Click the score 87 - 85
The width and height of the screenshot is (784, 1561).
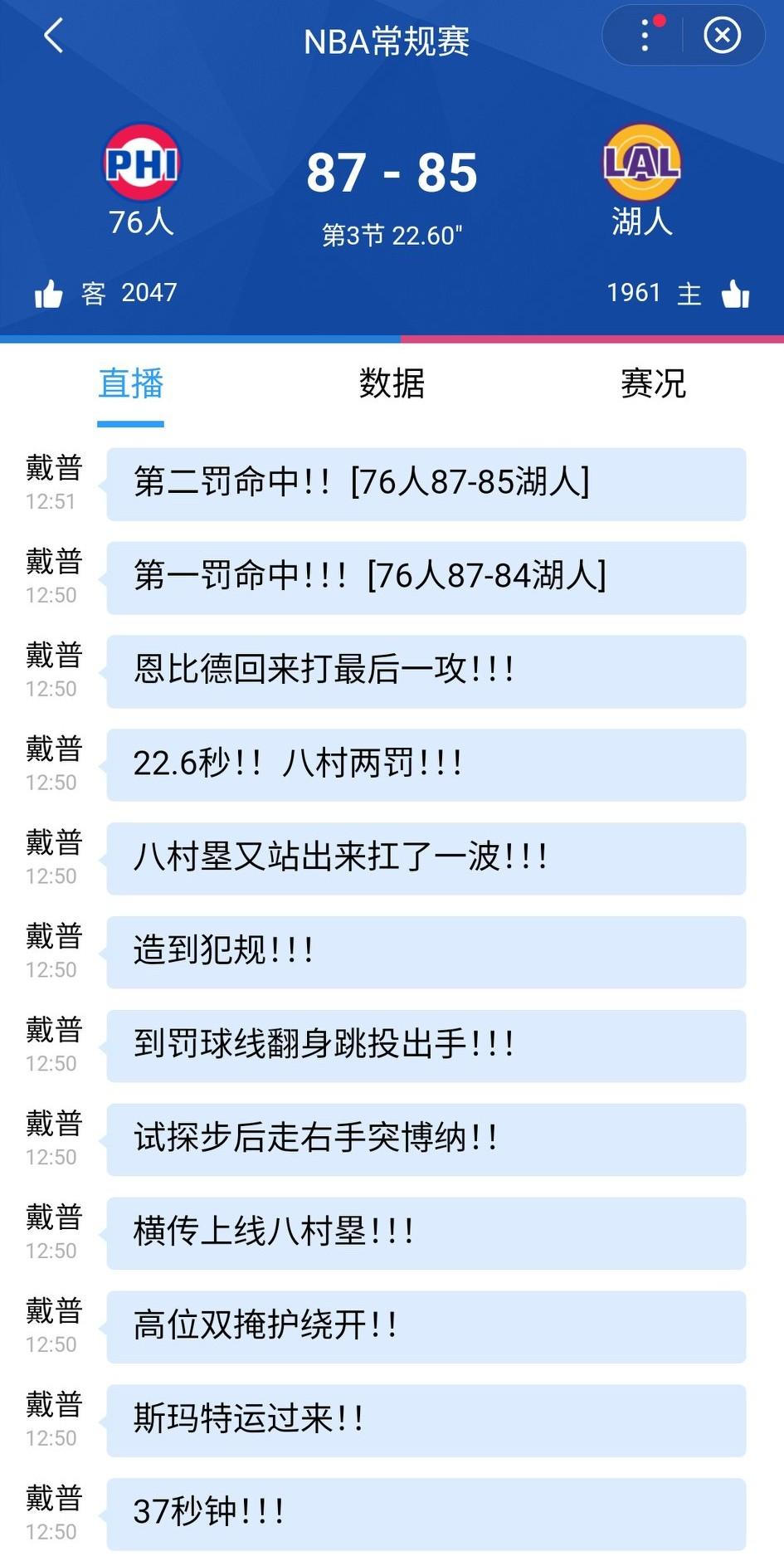point(392,172)
